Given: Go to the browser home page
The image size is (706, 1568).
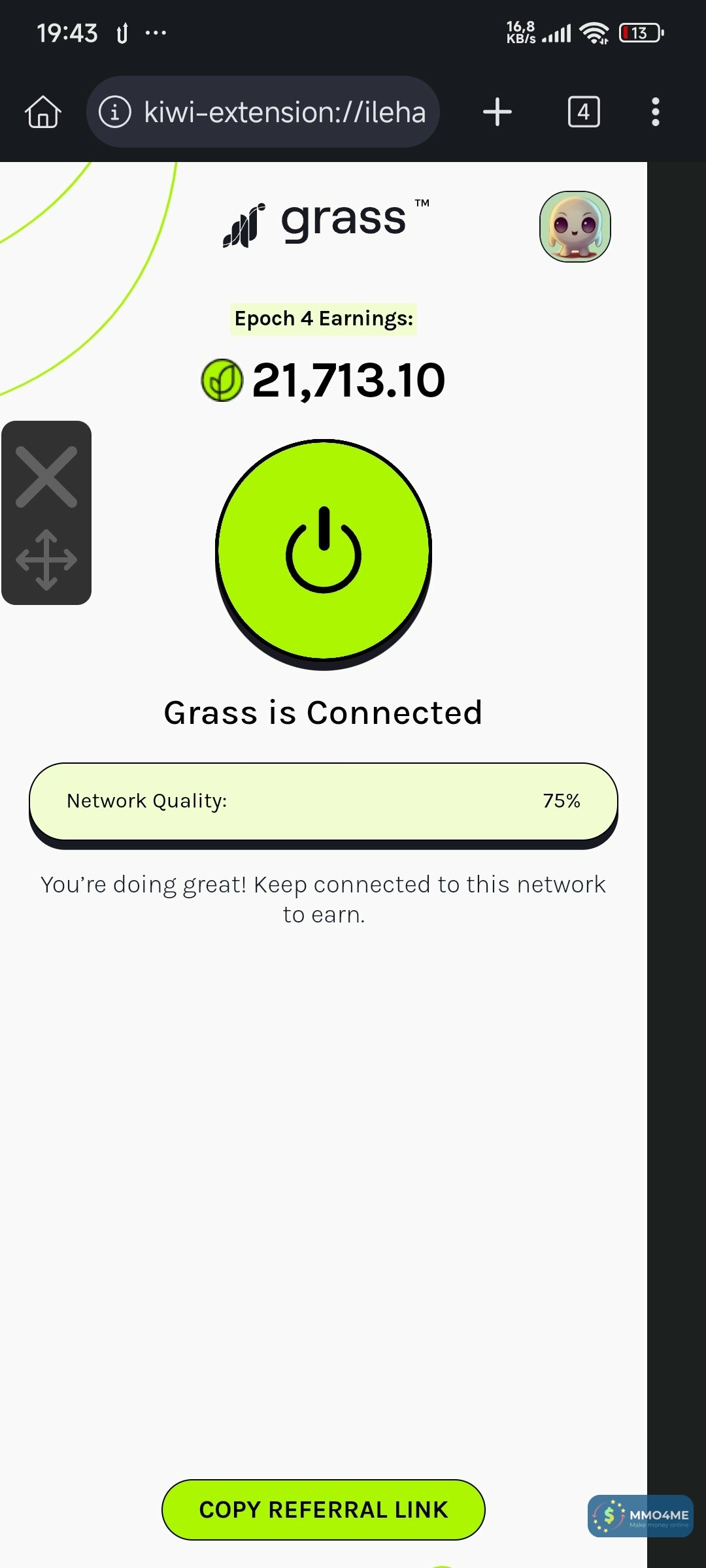Looking at the screenshot, I should click(43, 112).
